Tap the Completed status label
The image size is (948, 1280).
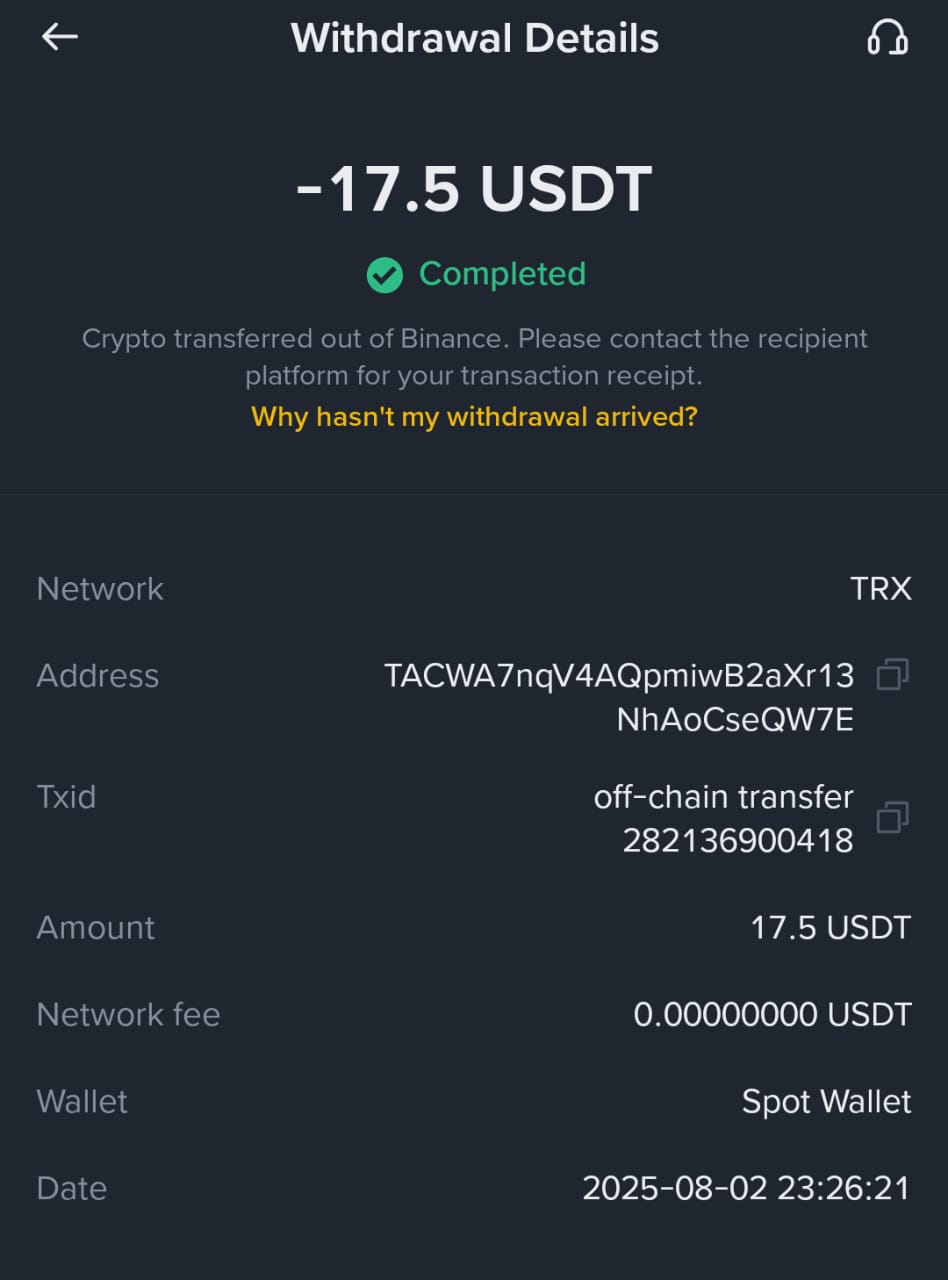coord(503,274)
